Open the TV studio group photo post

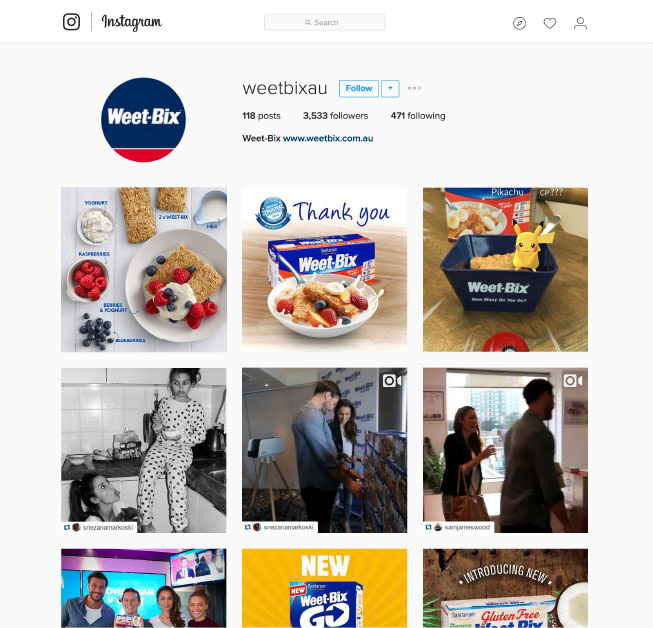point(143,588)
